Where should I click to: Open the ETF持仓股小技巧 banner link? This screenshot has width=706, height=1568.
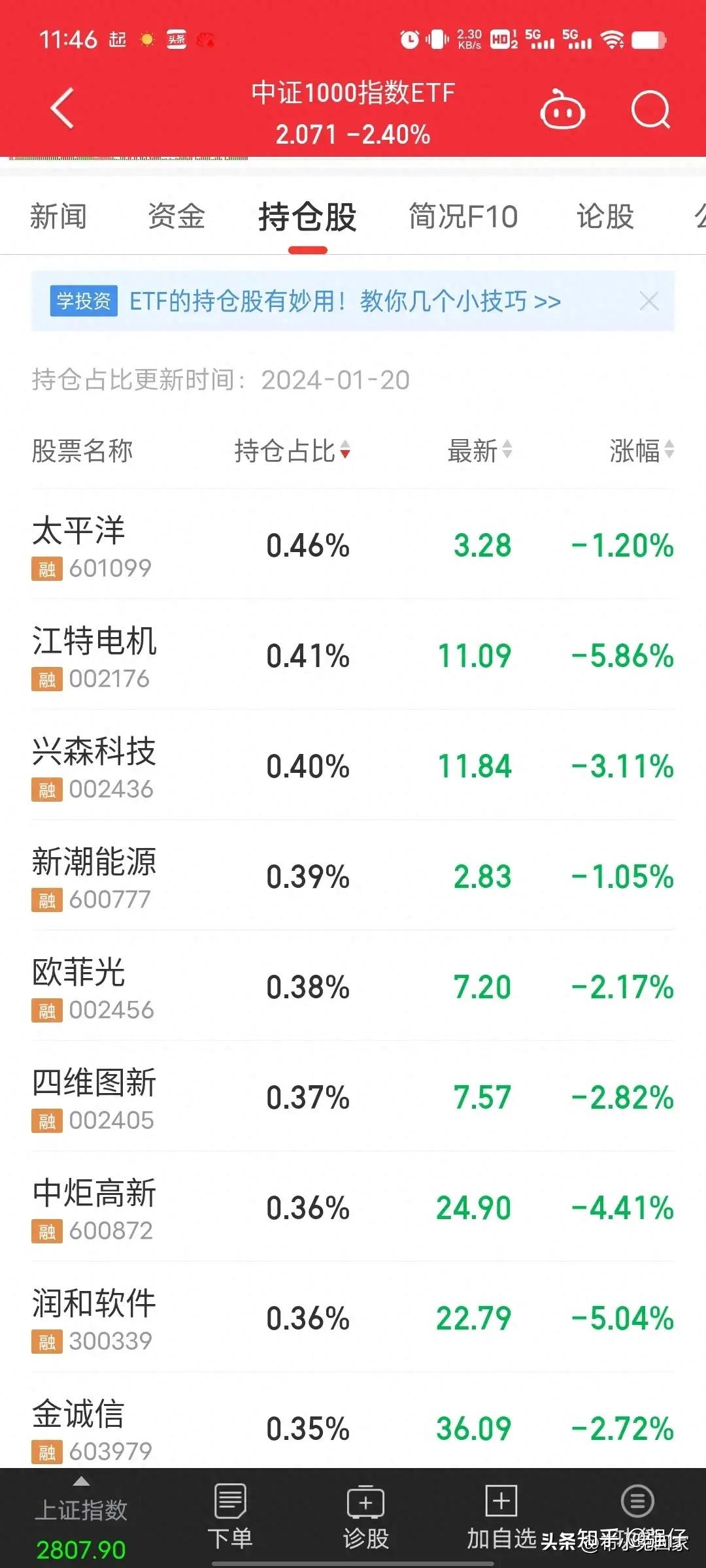343,301
